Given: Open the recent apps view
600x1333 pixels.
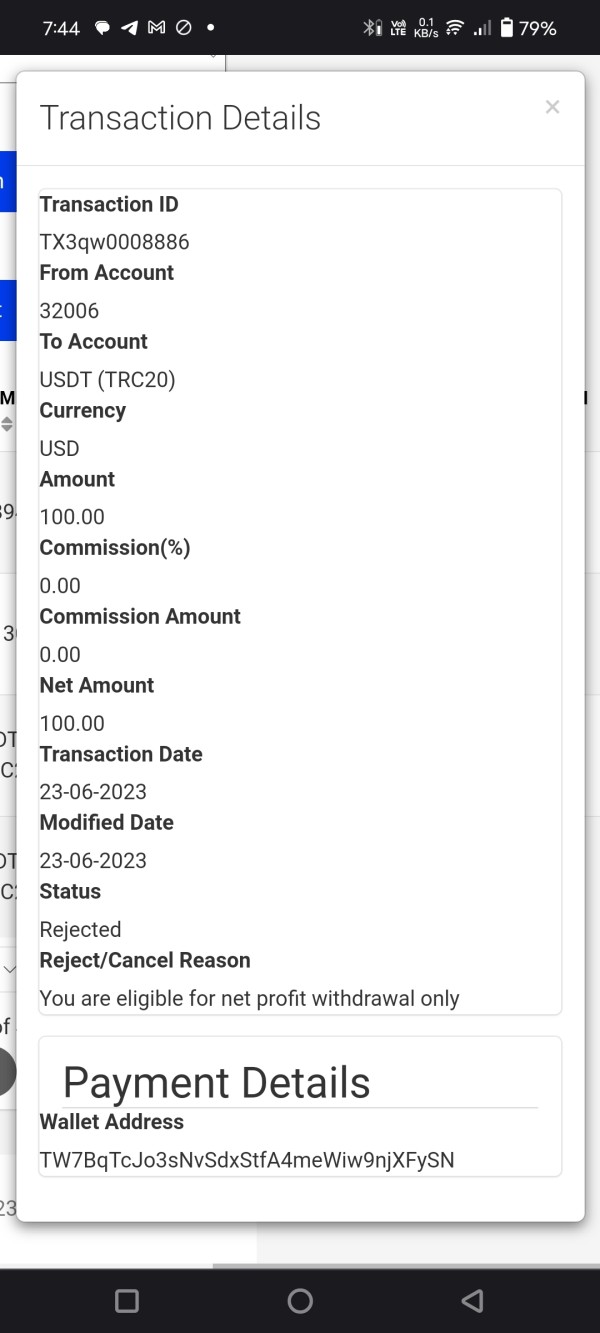Looking at the screenshot, I should tap(127, 1300).
